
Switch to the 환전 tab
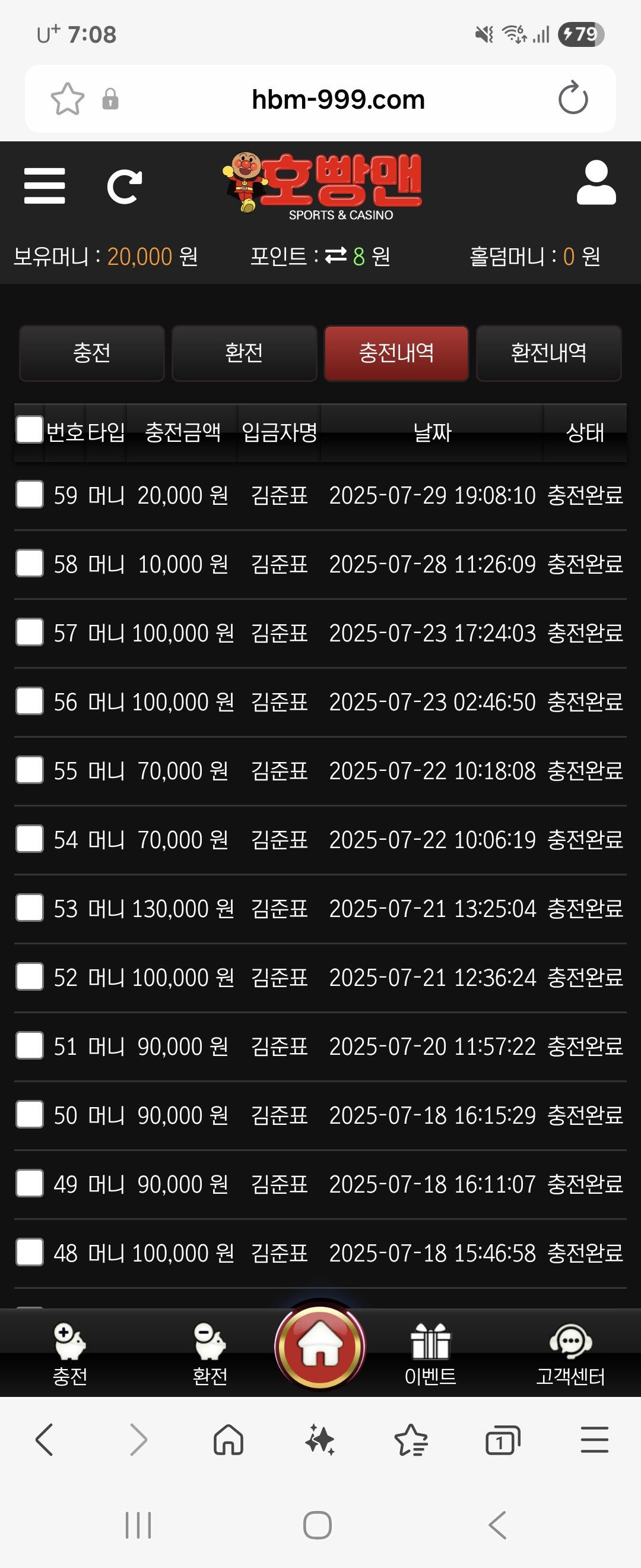click(x=244, y=353)
